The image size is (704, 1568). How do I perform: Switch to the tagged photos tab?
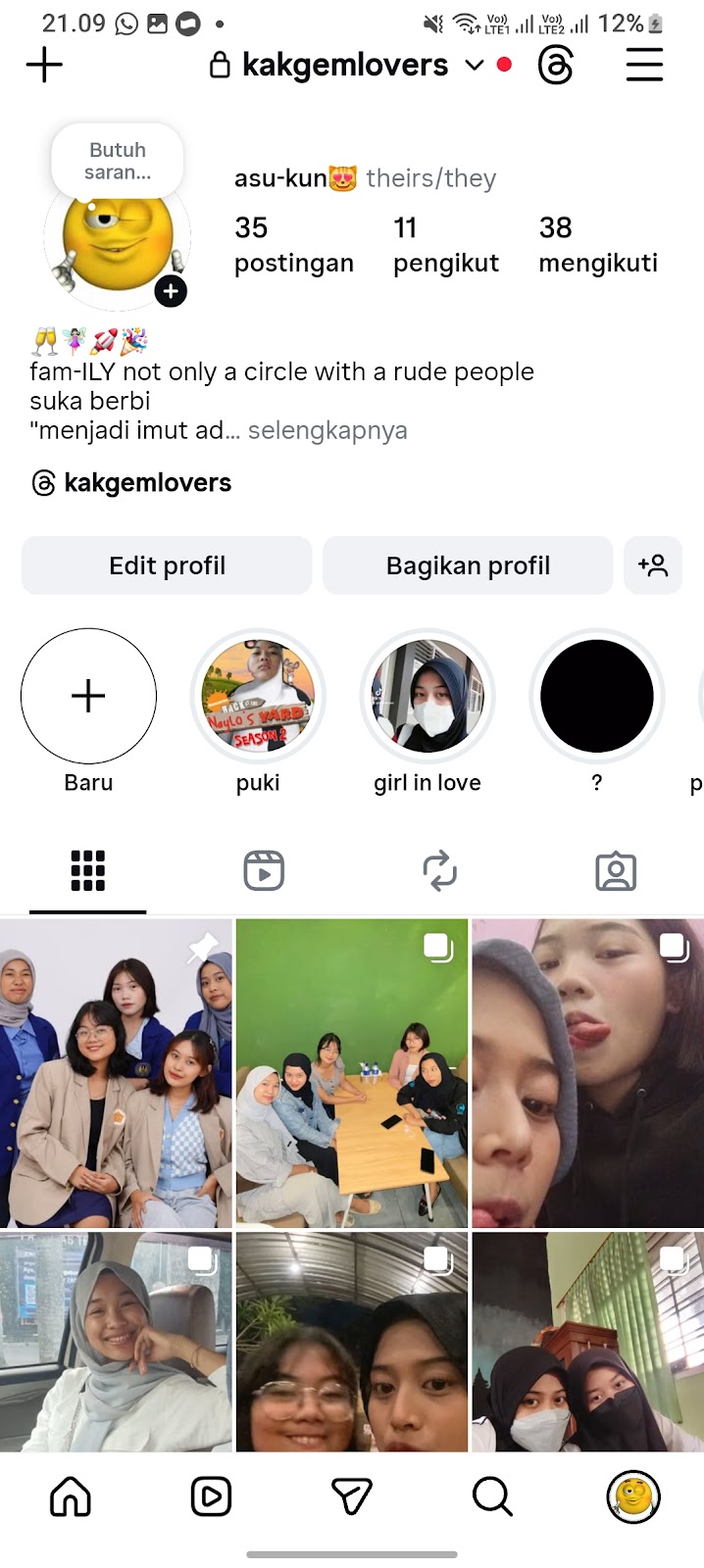click(616, 870)
